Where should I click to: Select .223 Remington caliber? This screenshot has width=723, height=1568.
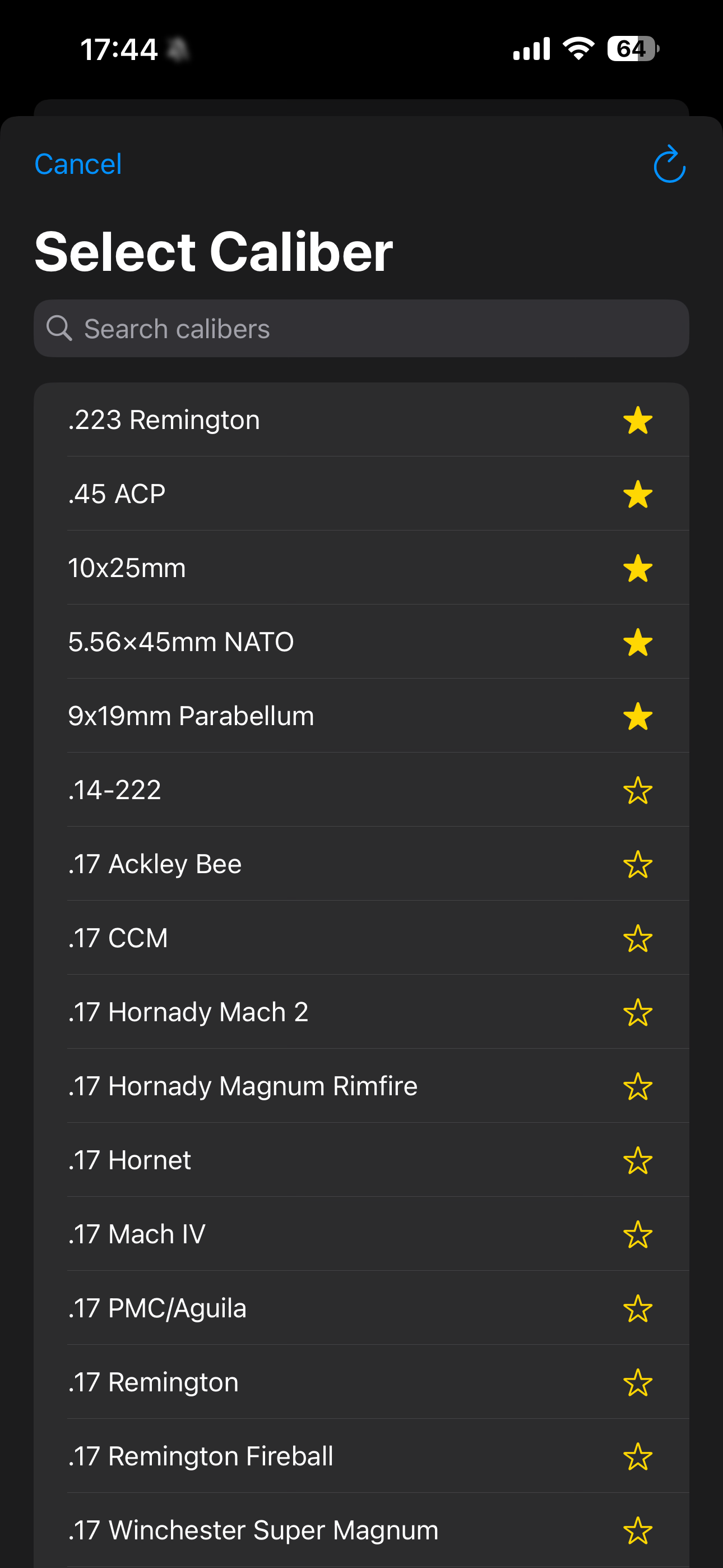[x=361, y=420]
